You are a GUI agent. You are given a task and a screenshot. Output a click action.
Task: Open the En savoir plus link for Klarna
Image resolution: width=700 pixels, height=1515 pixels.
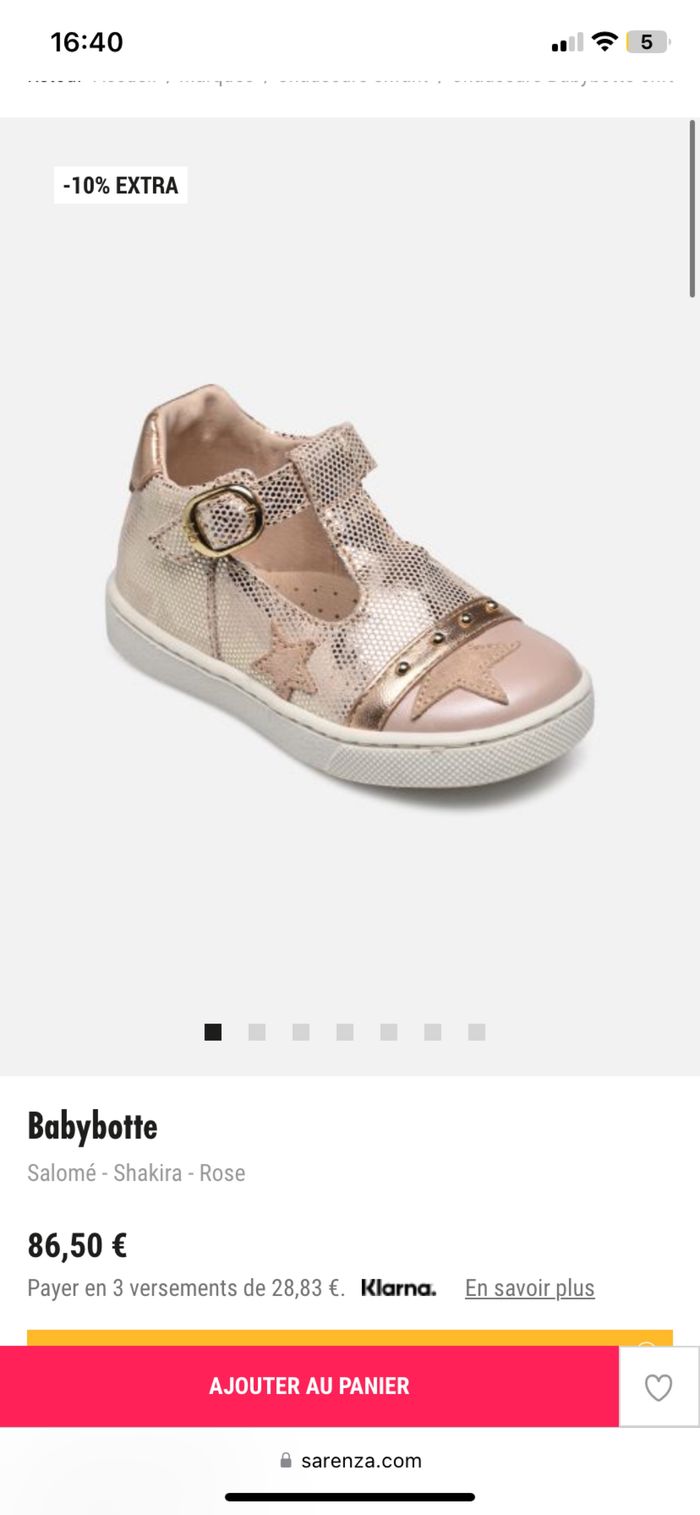[x=529, y=1288]
